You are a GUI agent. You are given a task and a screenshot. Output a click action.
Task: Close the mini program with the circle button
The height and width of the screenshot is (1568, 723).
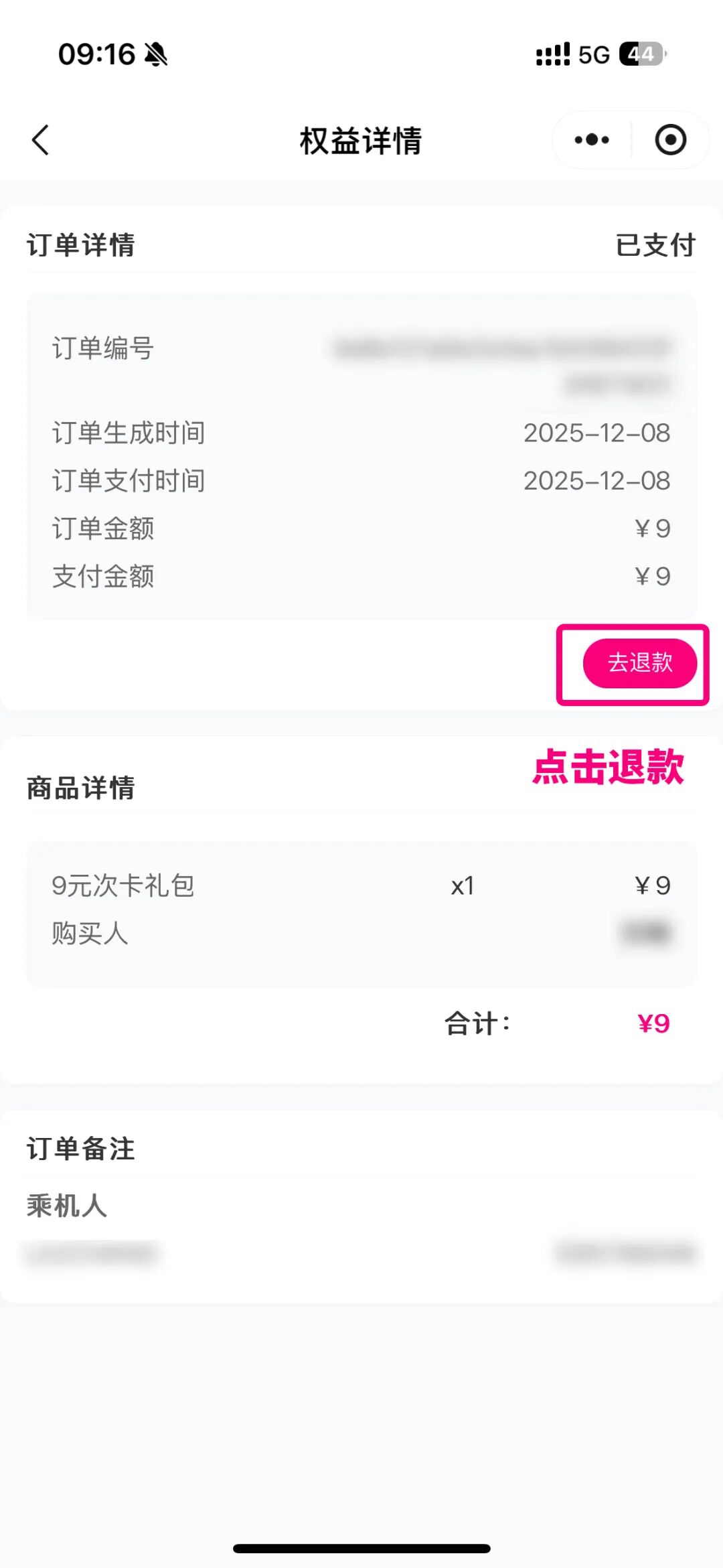(670, 140)
